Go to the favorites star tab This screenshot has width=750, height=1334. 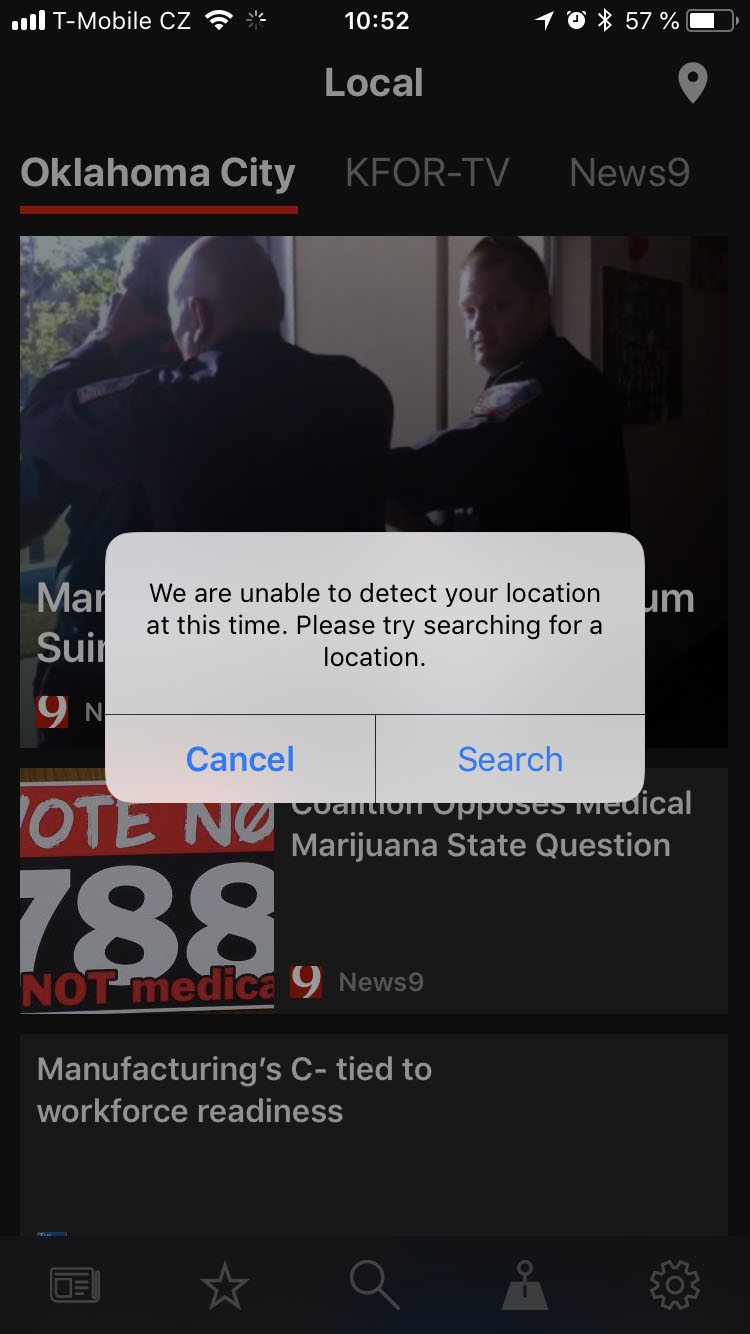click(x=224, y=1284)
